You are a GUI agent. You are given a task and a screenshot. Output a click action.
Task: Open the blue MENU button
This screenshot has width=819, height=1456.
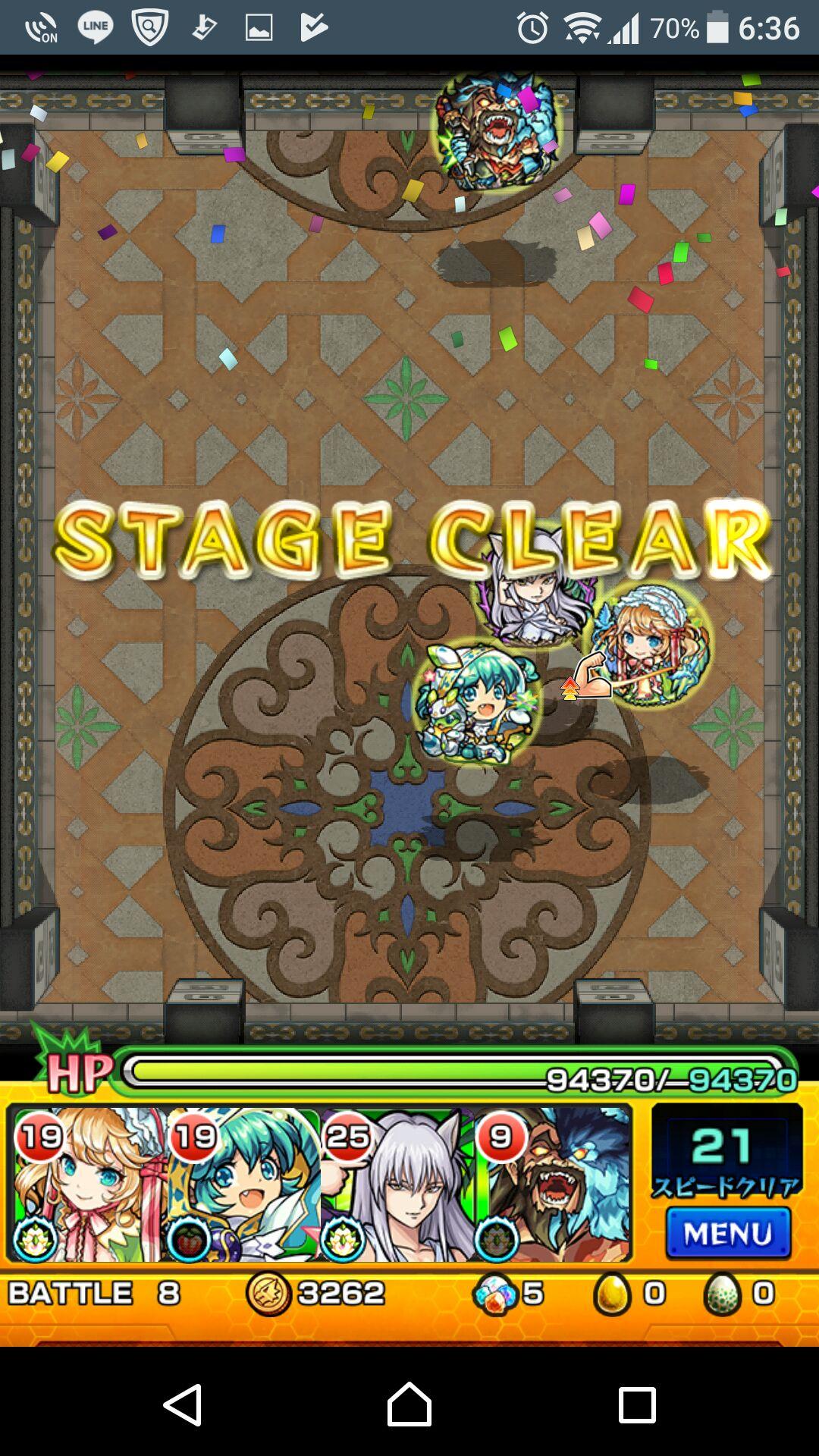coord(727,1234)
